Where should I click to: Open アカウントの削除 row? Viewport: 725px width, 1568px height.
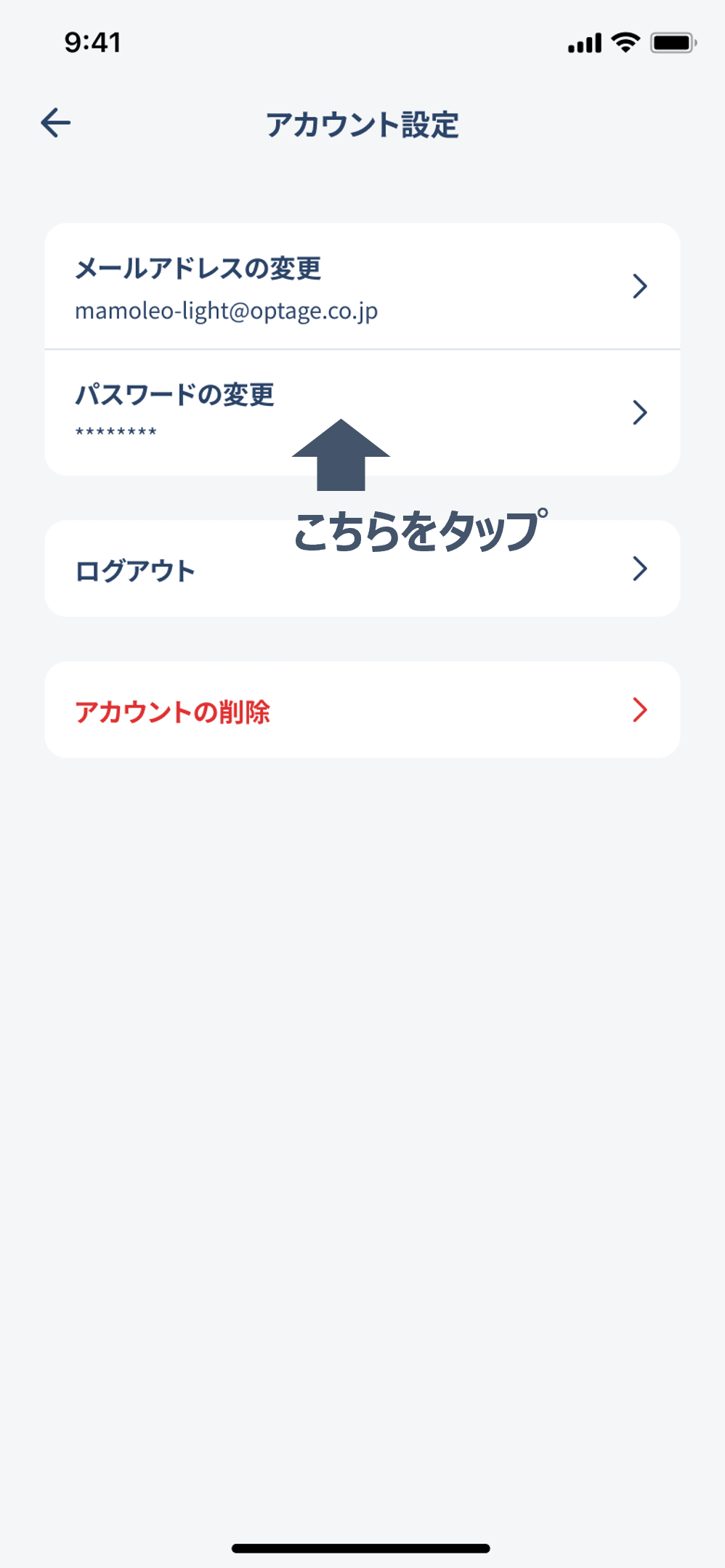[x=362, y=710]
